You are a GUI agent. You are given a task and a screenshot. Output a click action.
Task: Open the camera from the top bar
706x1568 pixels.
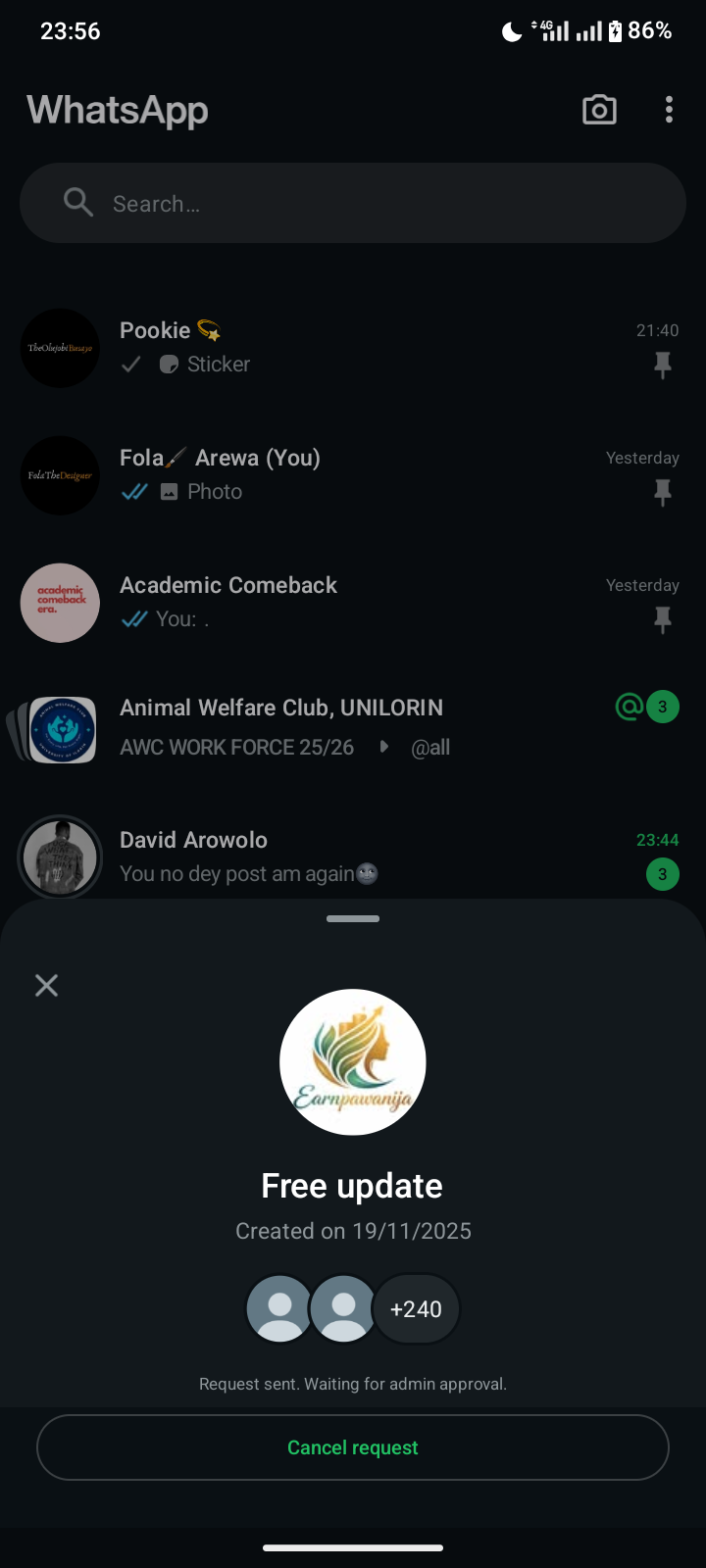599,110
